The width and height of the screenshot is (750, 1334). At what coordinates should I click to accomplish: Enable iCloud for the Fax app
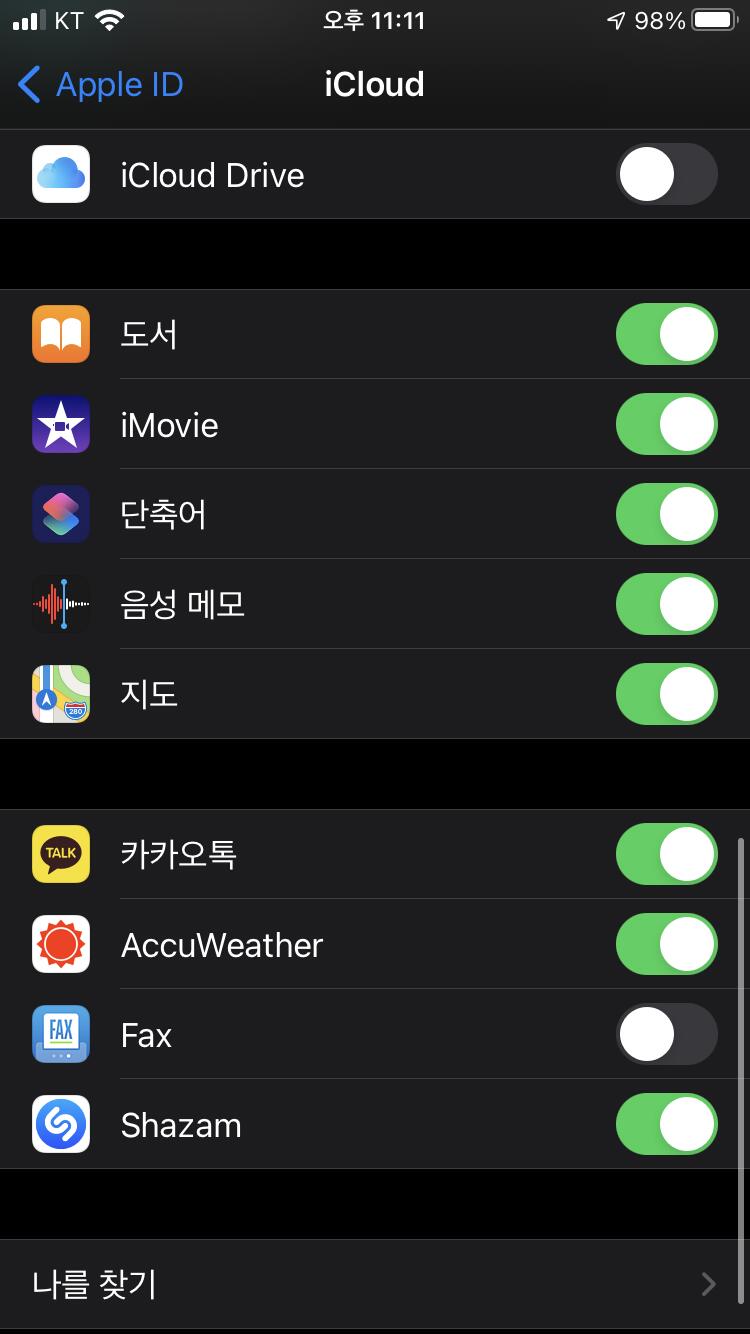point(666,1034)
